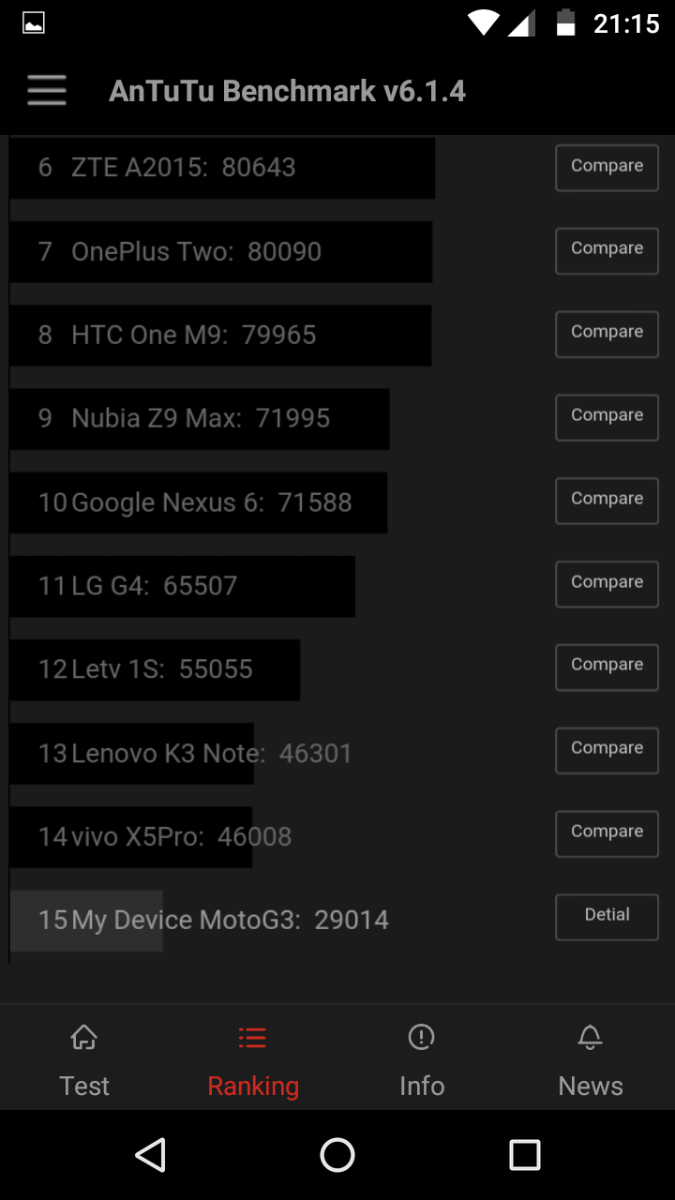
Task: Compare with HTC One M9
Action: tap(606, 333)
